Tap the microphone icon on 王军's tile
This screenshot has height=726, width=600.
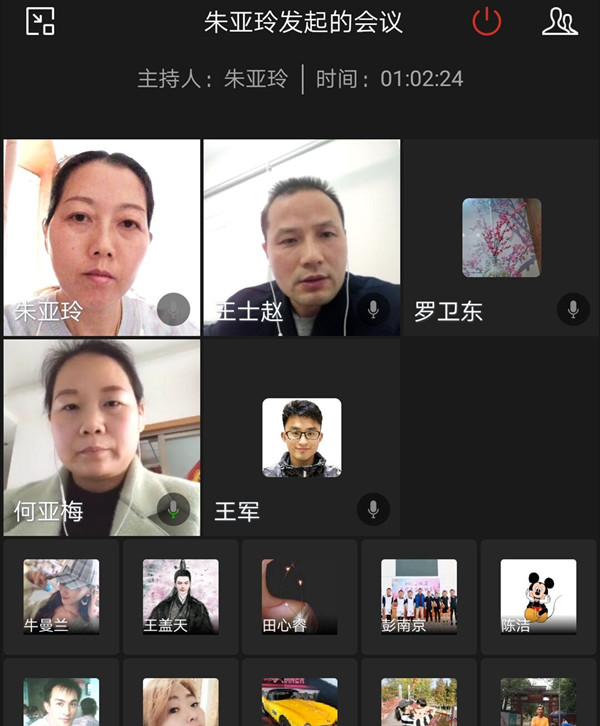(373, 509)
